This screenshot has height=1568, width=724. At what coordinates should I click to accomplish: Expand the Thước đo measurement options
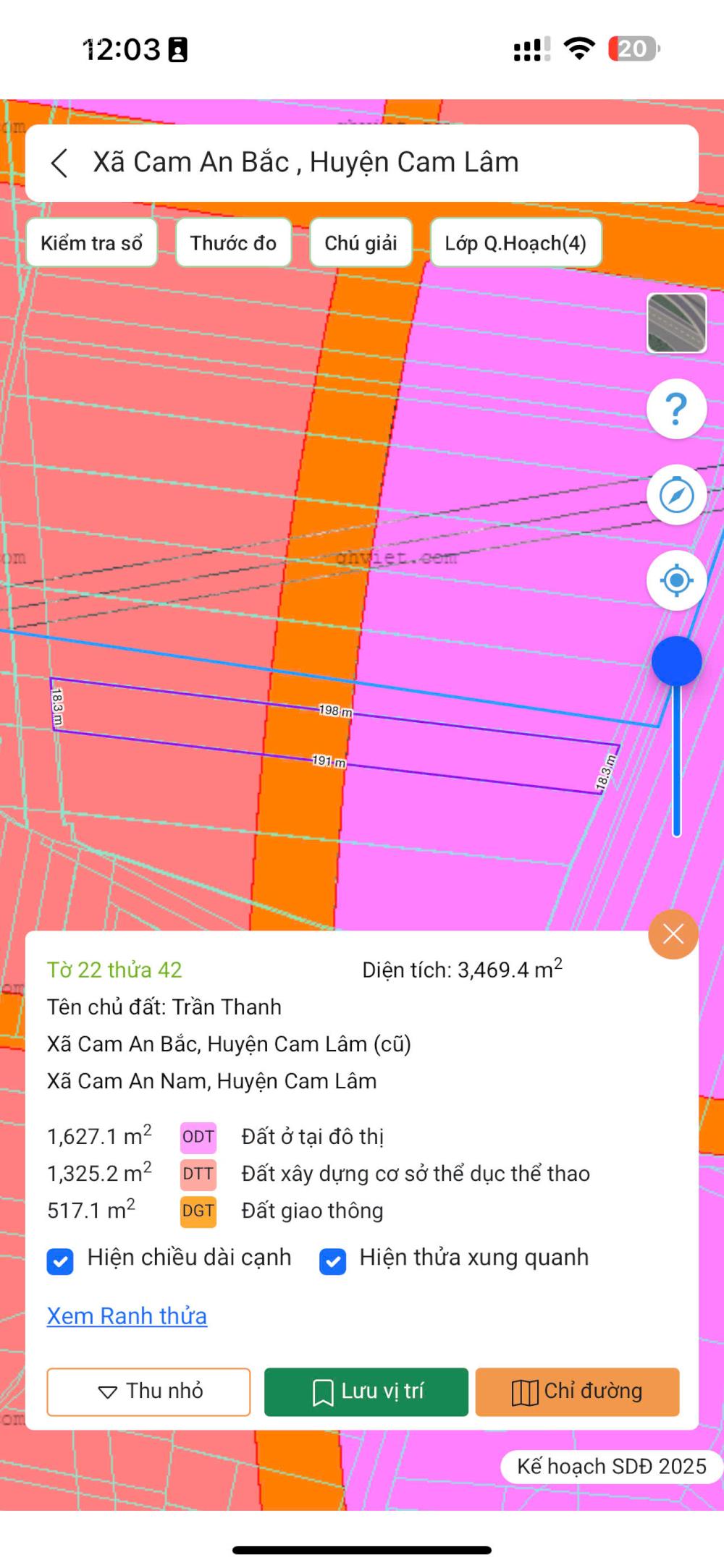coord(233,243)
